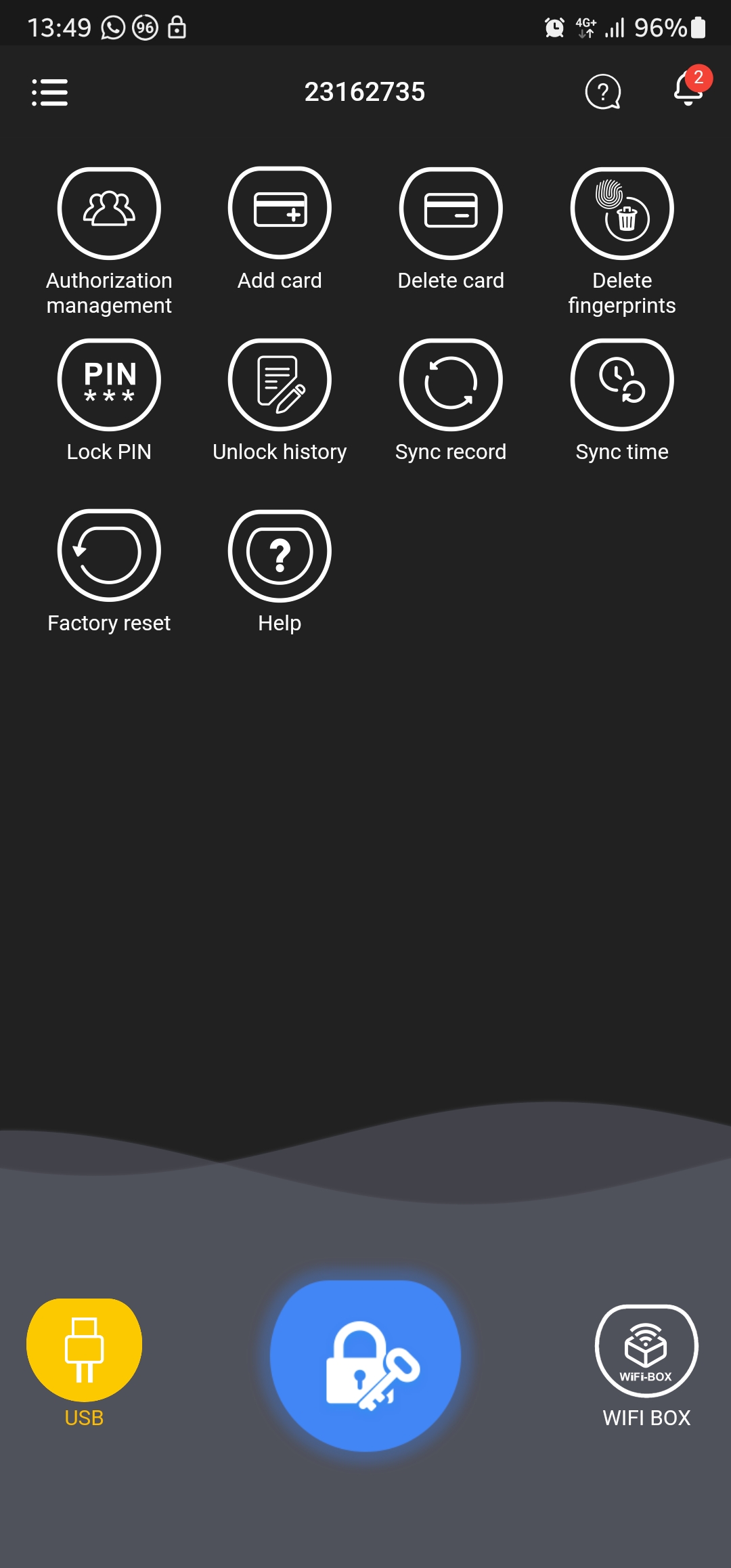Screen dimensions: 731x1568
Task: Open Lock PIN settings
Action: 109,385
